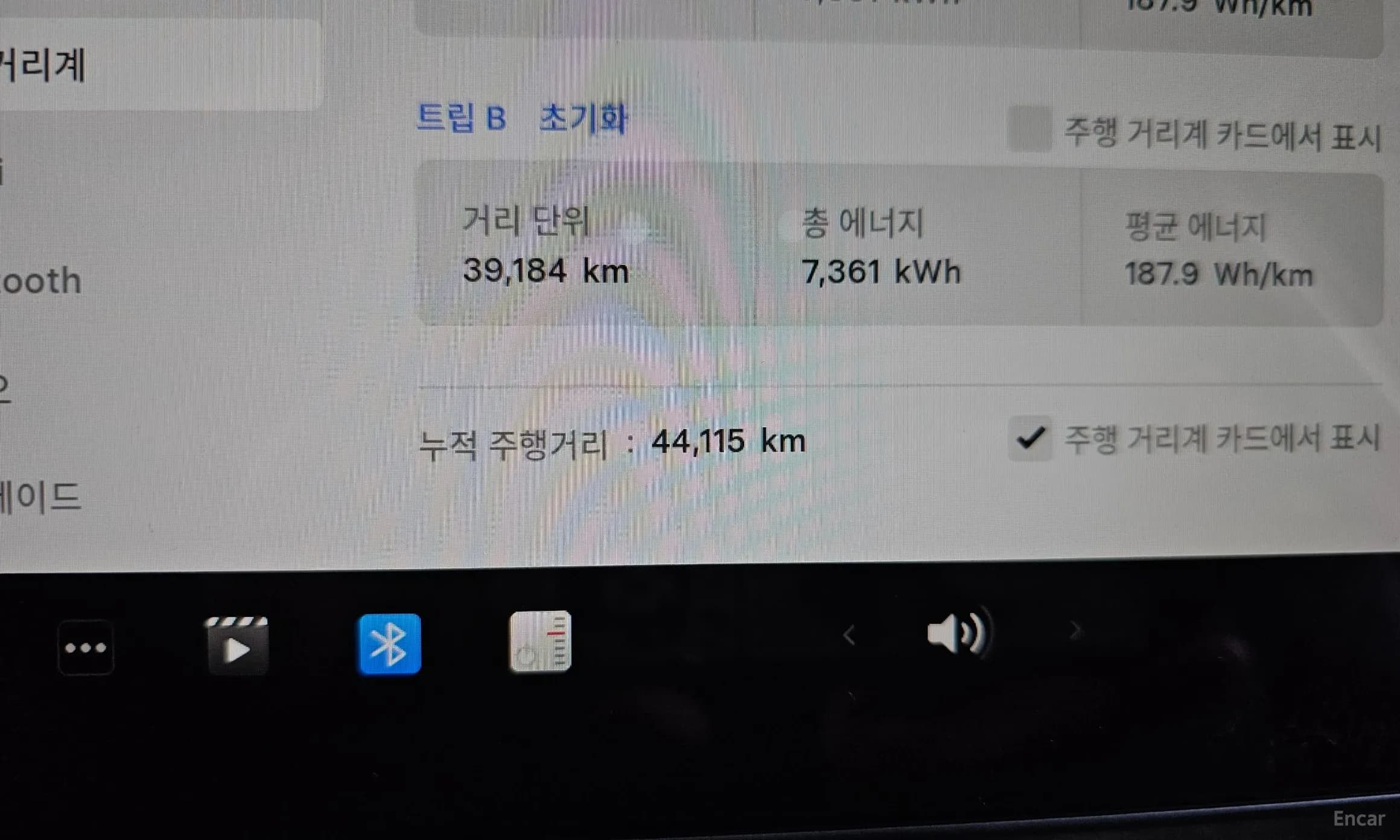
Task: Lower volume with the left chevron
Action: tap(849, 635)
